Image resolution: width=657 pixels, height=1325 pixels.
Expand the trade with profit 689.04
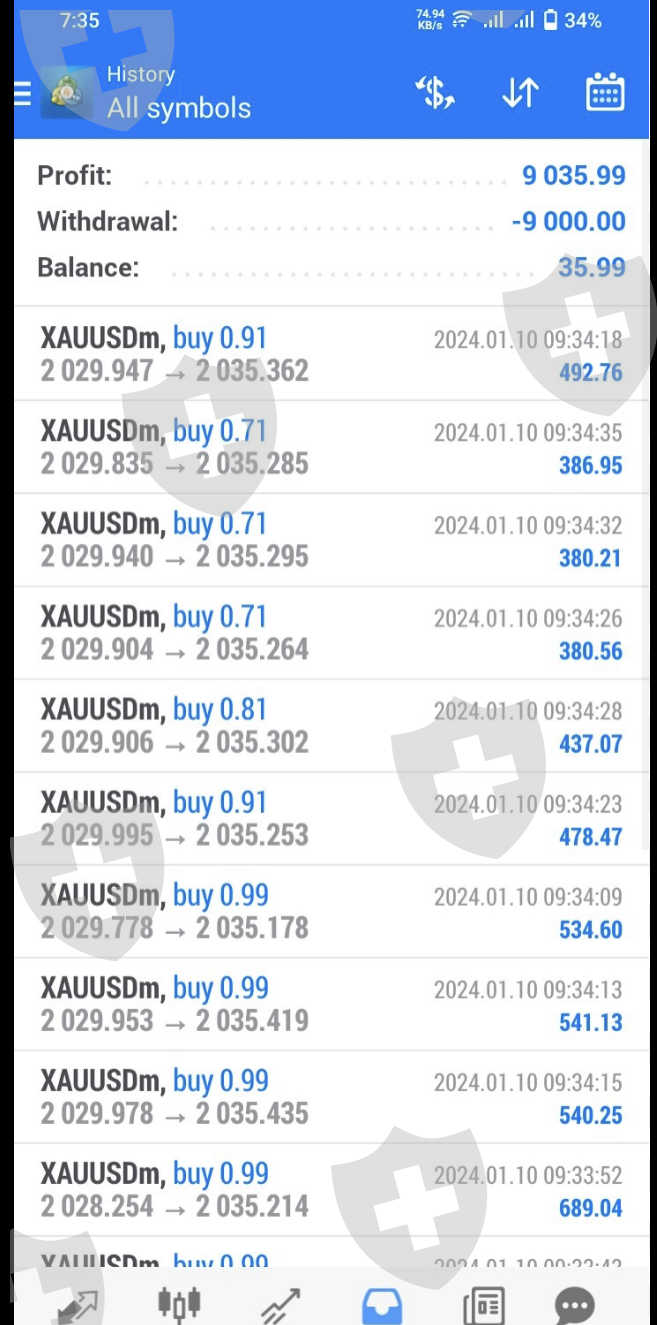pyautogui.click(x=332, y=1190)
